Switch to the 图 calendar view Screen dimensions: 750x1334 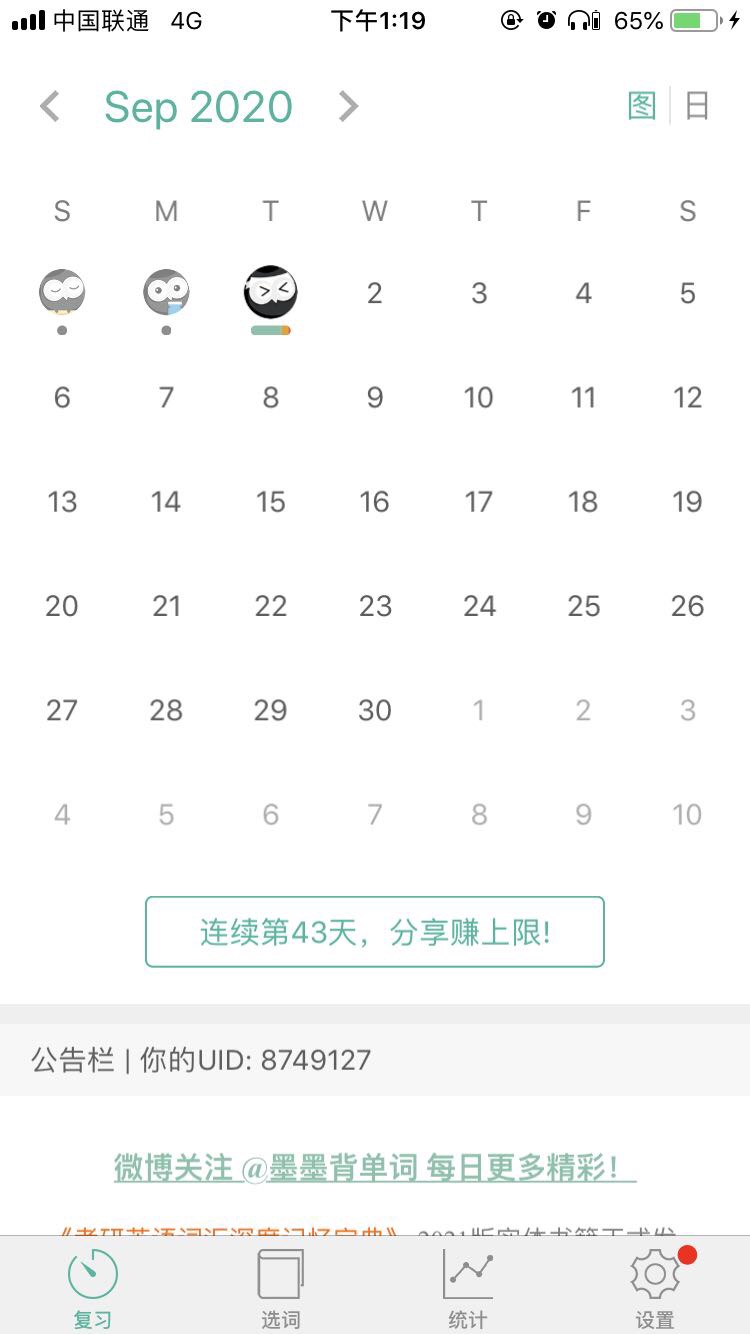tap(641, 105)
